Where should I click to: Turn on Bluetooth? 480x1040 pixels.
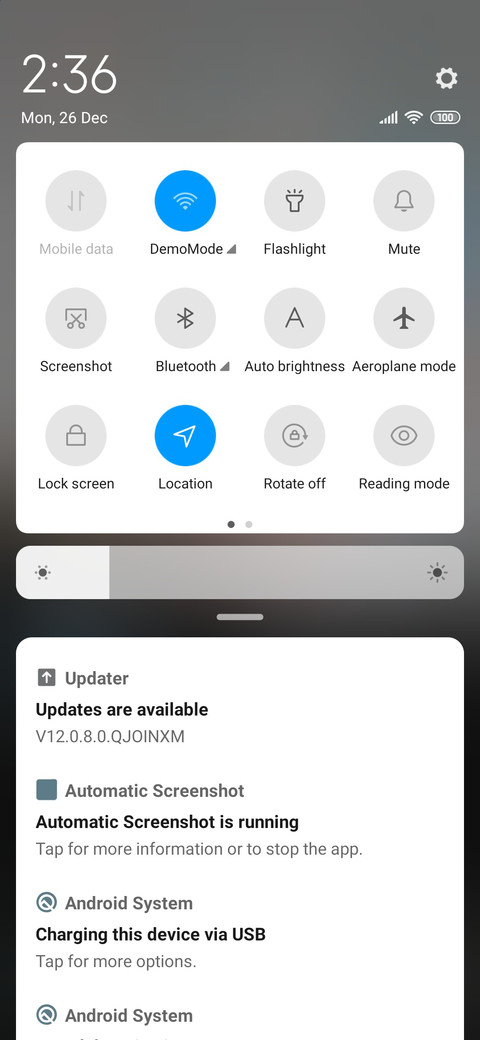pos(185,318)
